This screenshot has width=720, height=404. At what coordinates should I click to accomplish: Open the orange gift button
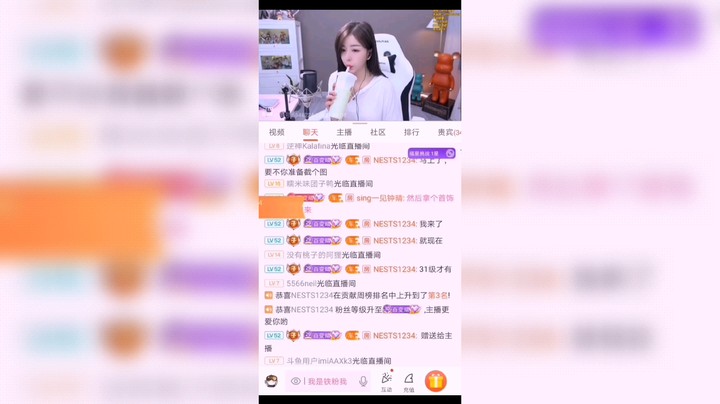click(435, 381)
